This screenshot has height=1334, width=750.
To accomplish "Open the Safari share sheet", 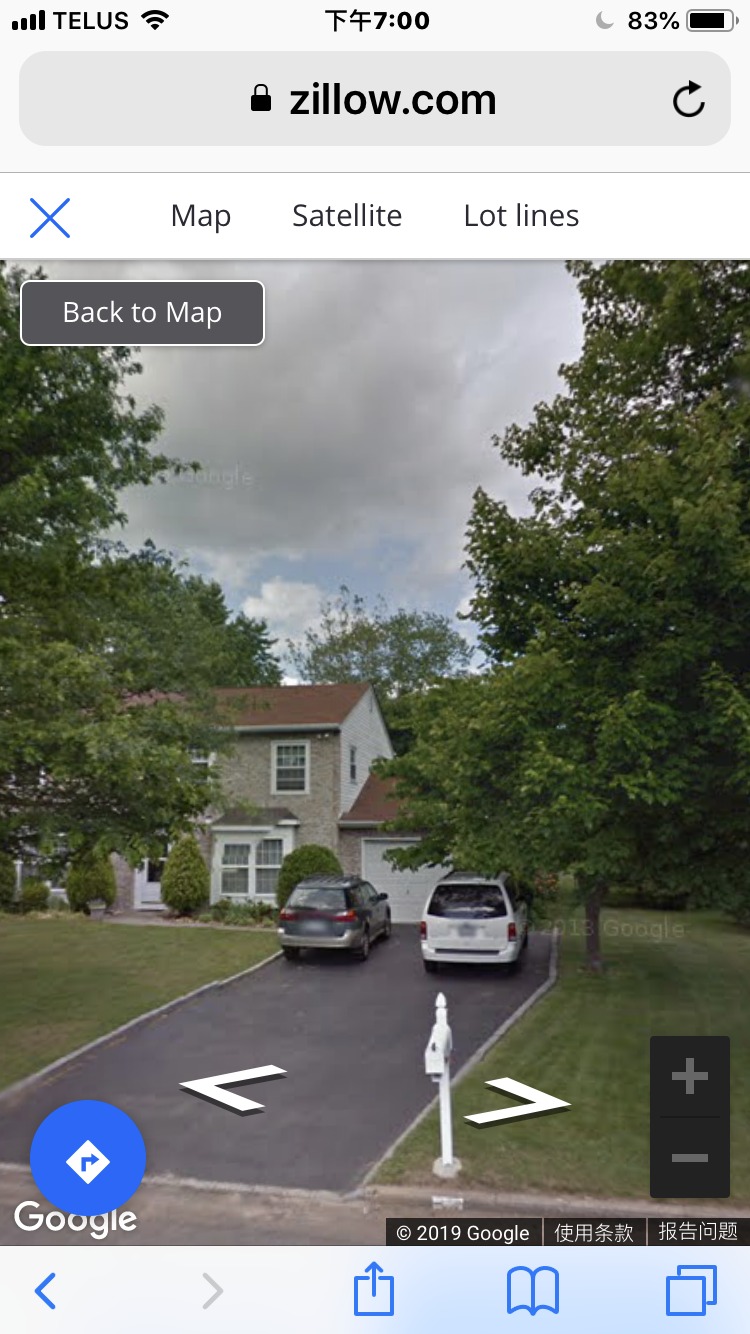I will point(374,1289).
